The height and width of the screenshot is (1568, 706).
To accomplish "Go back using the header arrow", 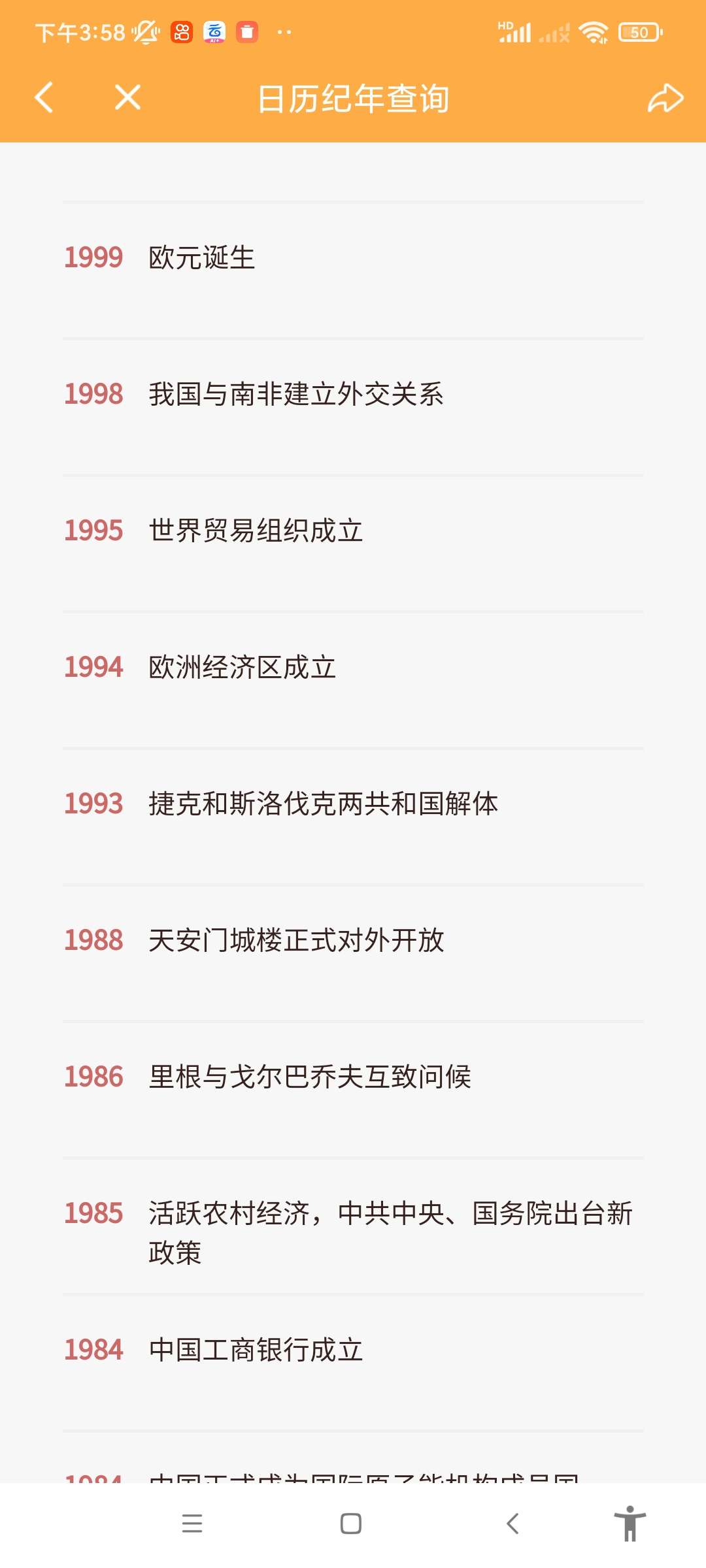I will (44, 98).
